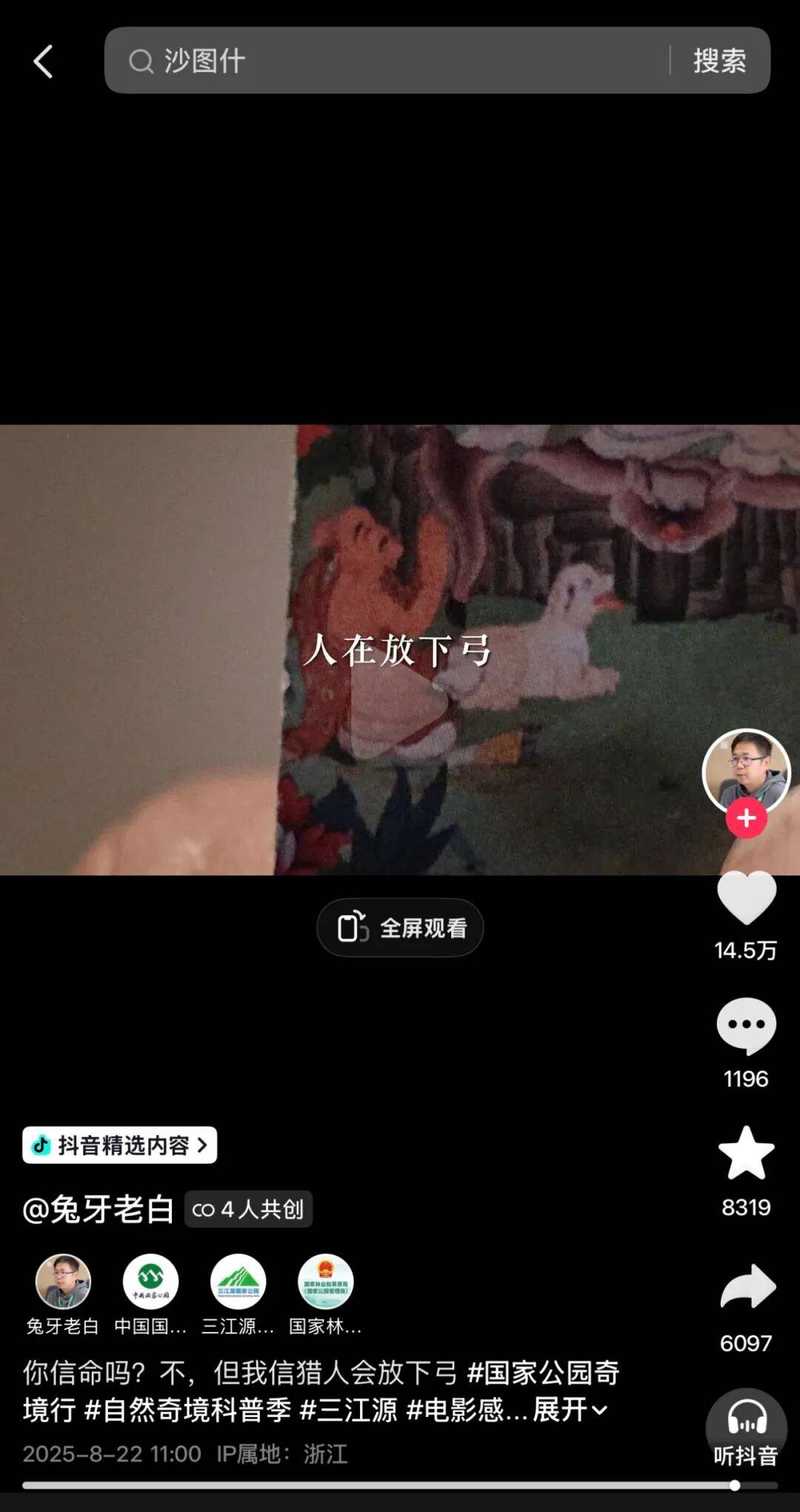This screenshot has height=1512, width=800.
Task: Open co-creator 中国国… profile avatar
Action: point(150,1282)
